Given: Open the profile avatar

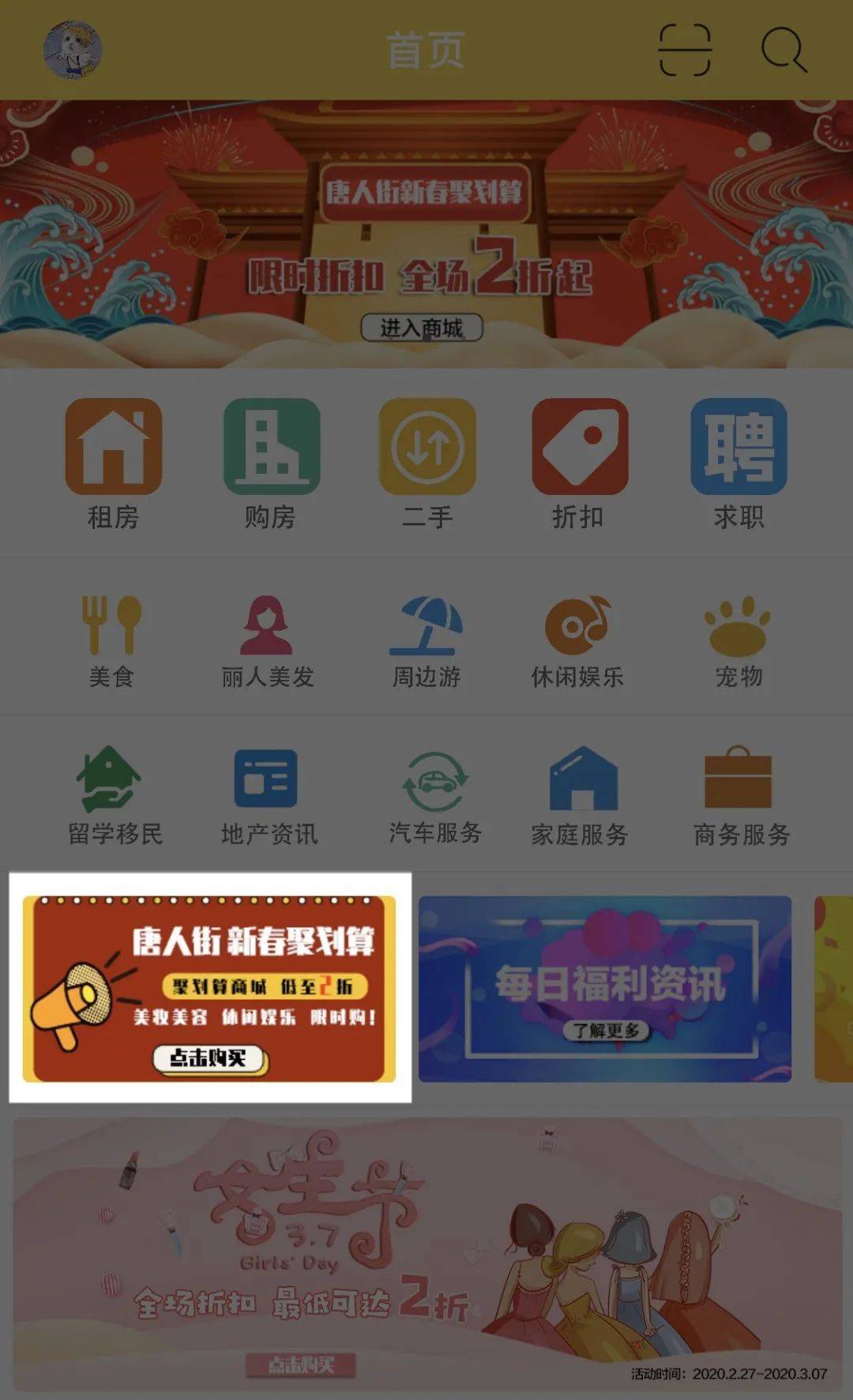Looking at the screenshot, I should (73, 50).
